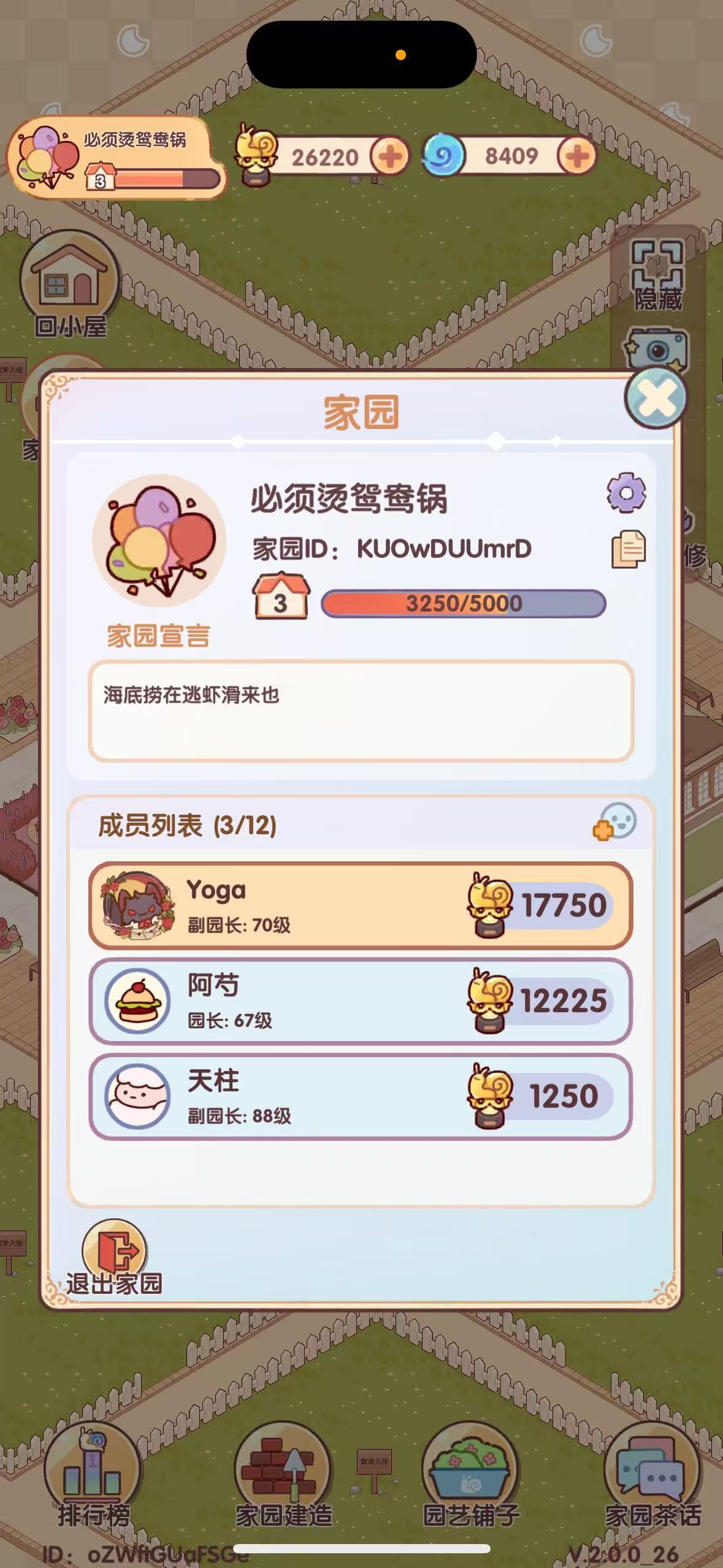Copy the 家园ID with the copy icon

[x=629, y=549]
